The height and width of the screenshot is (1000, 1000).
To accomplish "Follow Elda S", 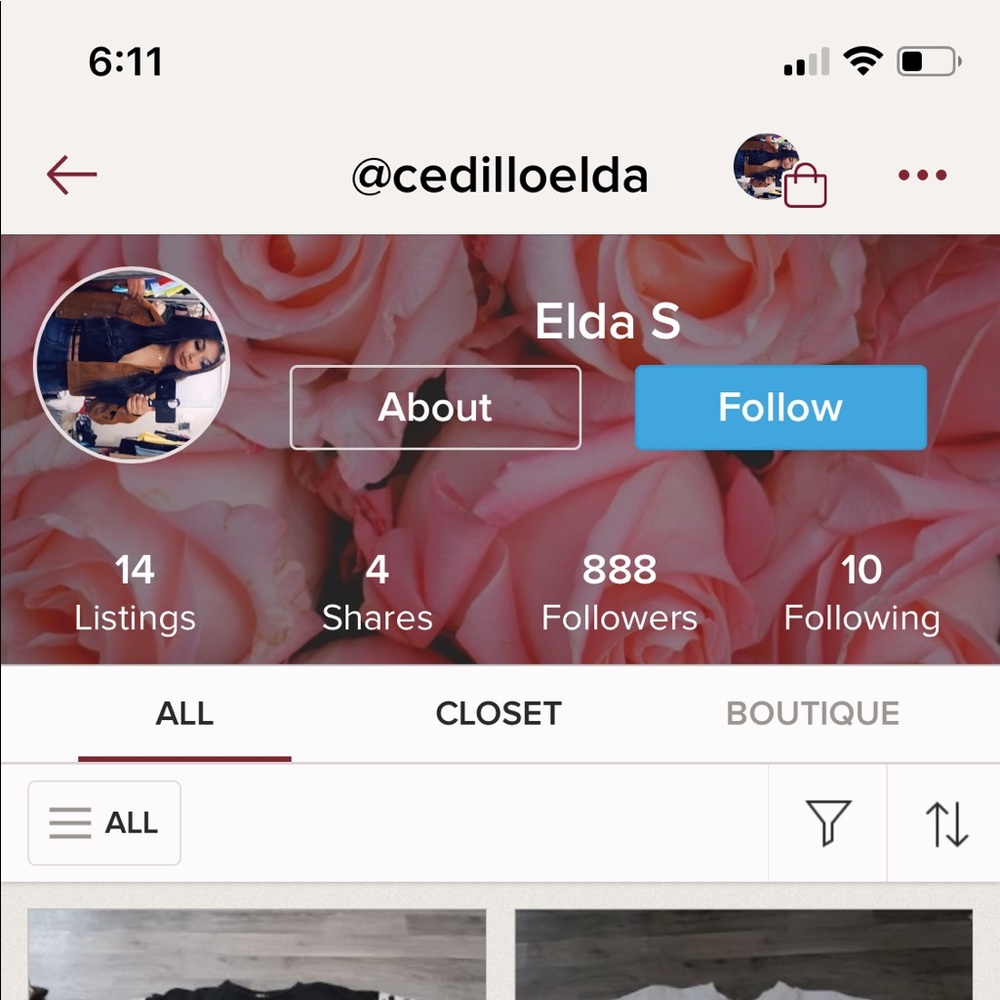I will point(780,407).
